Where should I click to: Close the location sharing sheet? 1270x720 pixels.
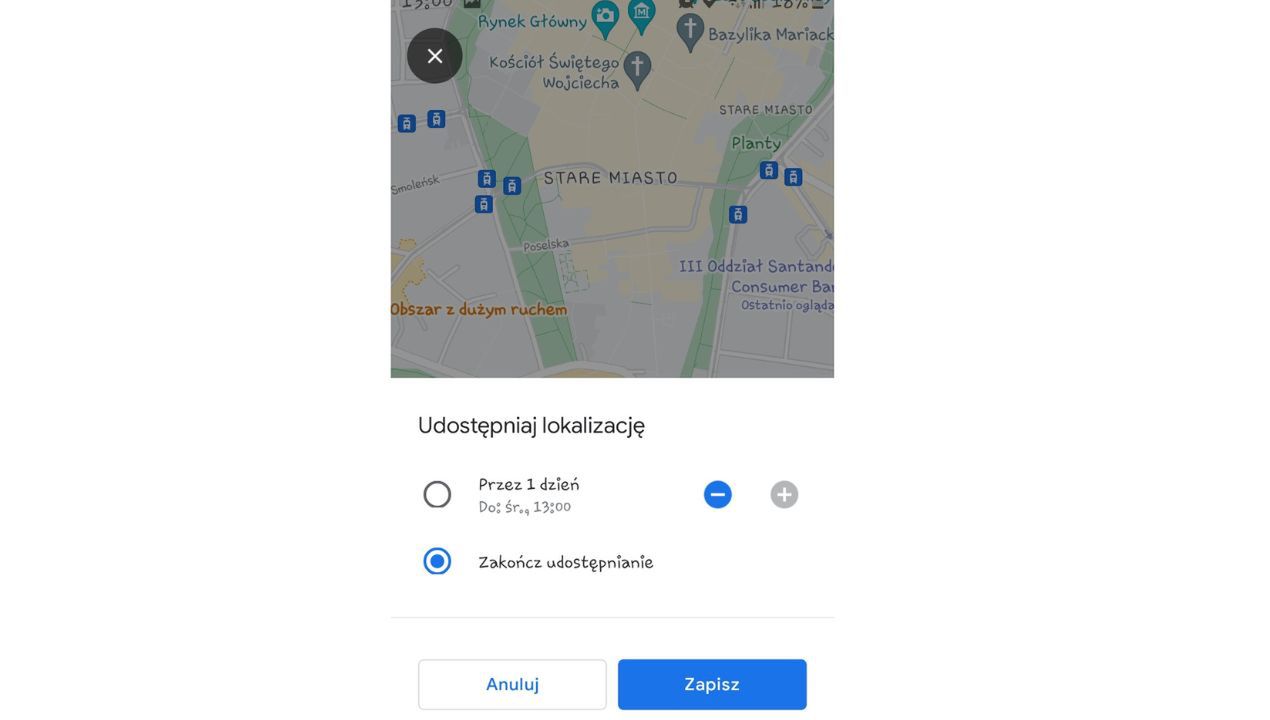434,56
